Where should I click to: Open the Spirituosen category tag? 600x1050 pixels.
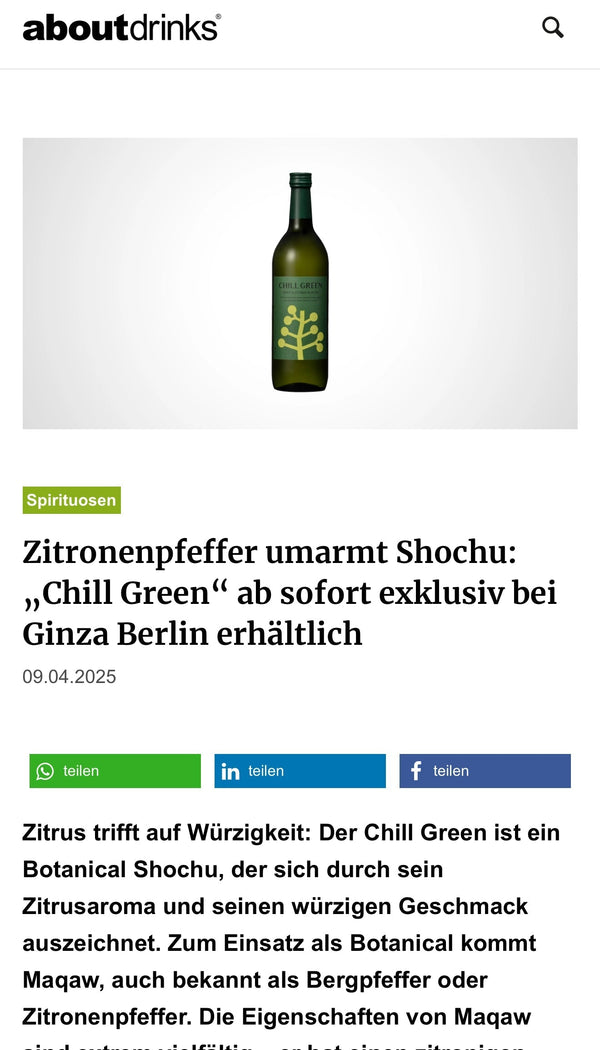pyautogui.click(x=72, y=500)
